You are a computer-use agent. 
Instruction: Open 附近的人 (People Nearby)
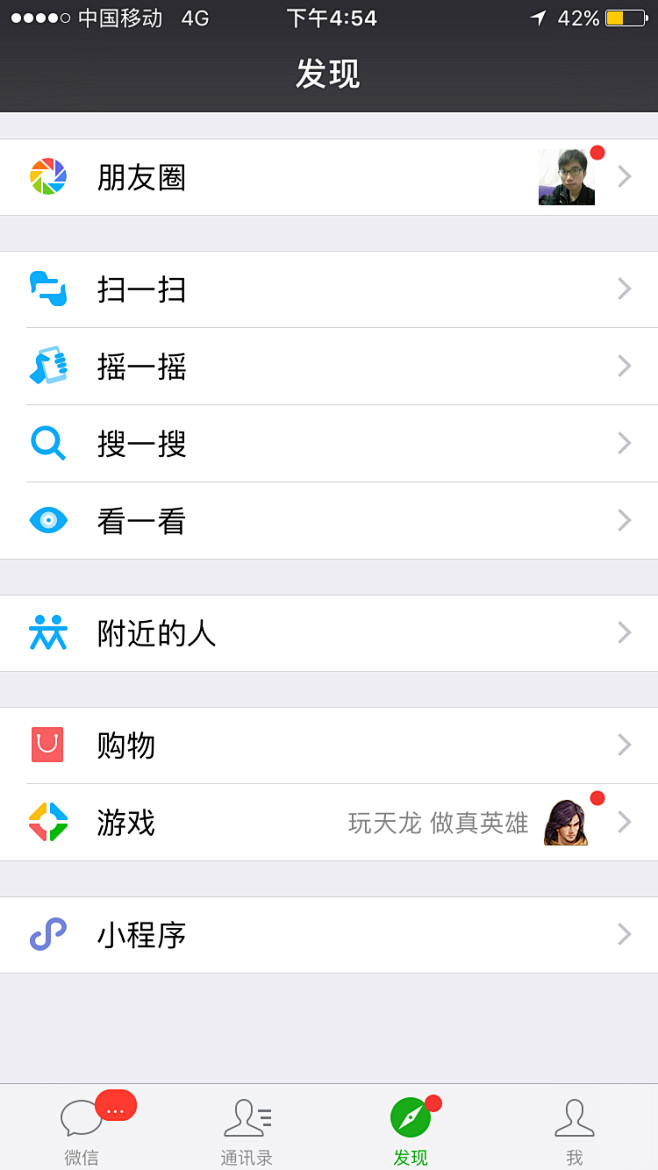[329, 633]
